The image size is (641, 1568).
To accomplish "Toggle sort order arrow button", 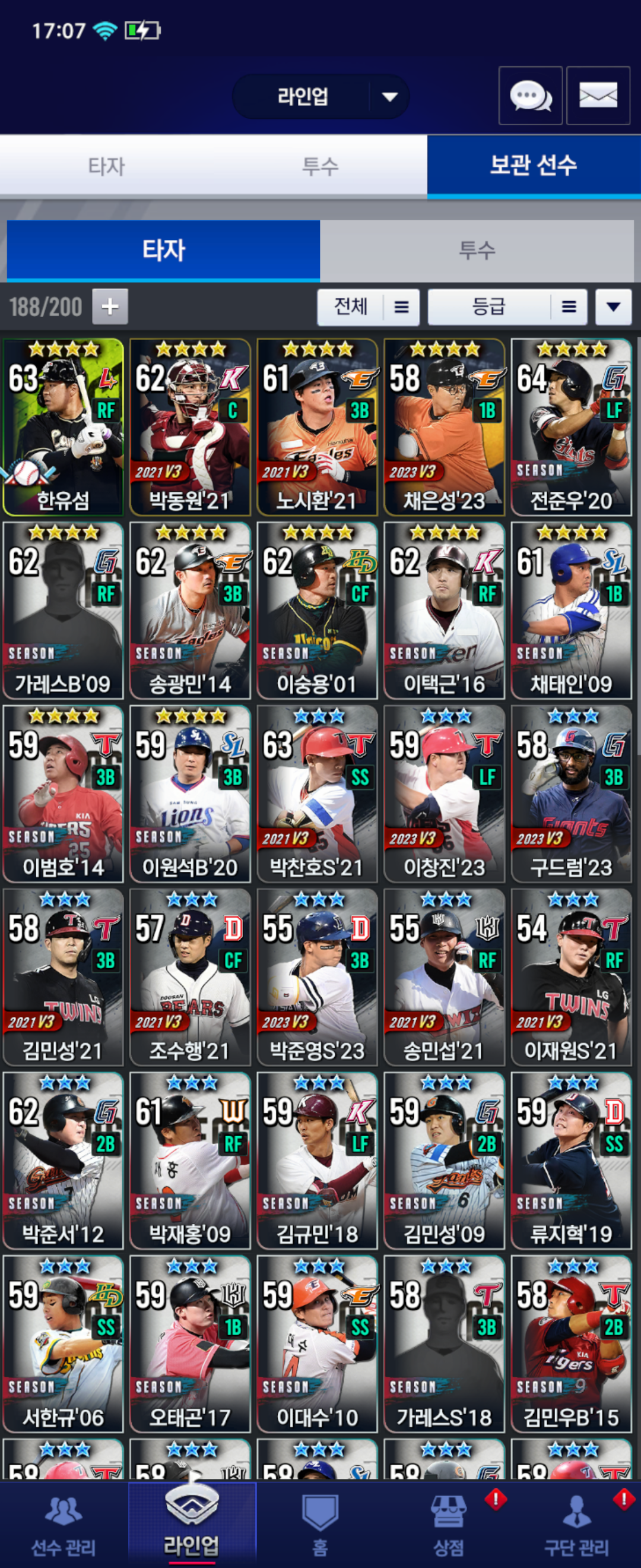I will coord(613,307).
